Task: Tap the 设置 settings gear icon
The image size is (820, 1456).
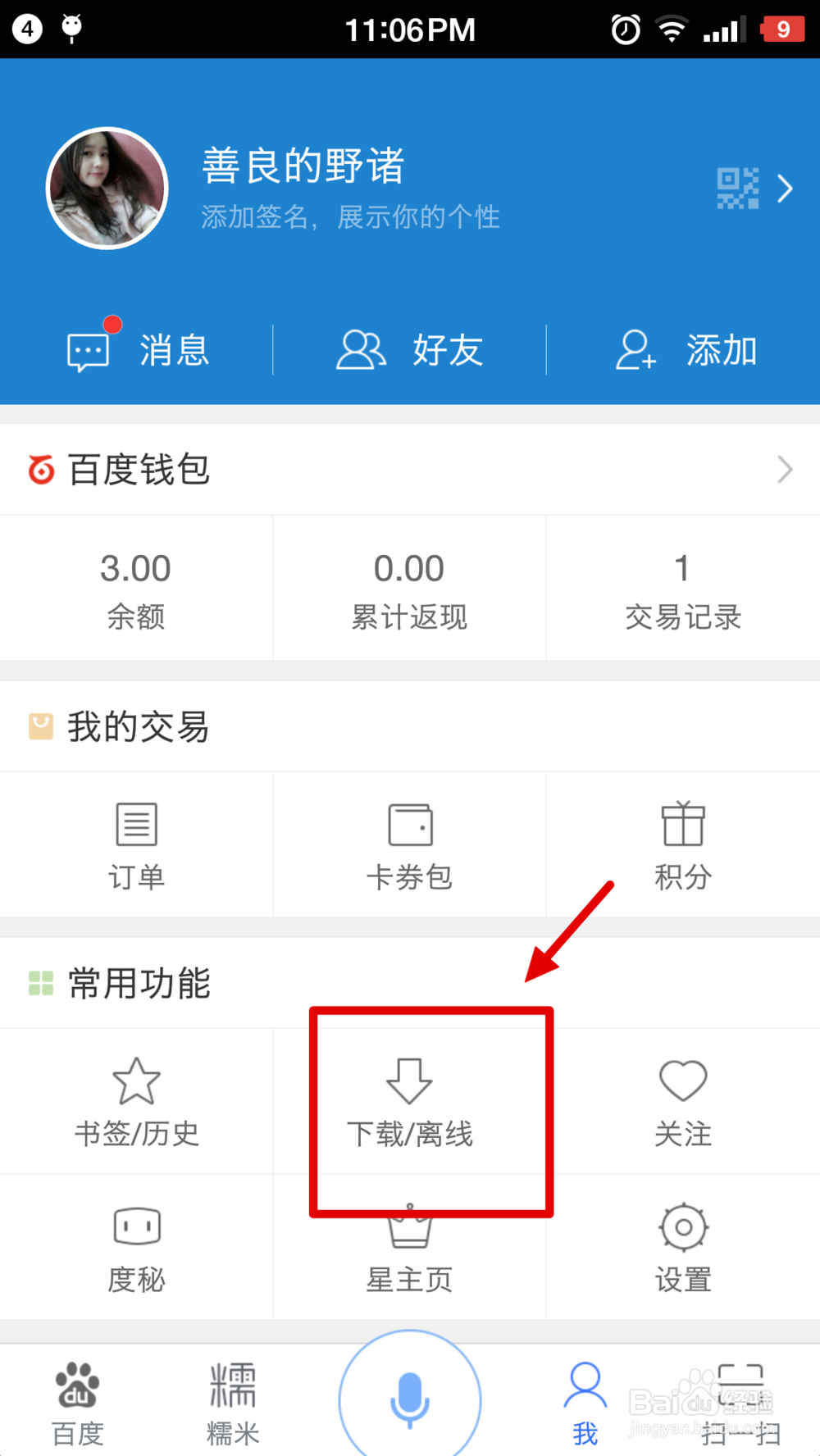Action: (683, 1246)
